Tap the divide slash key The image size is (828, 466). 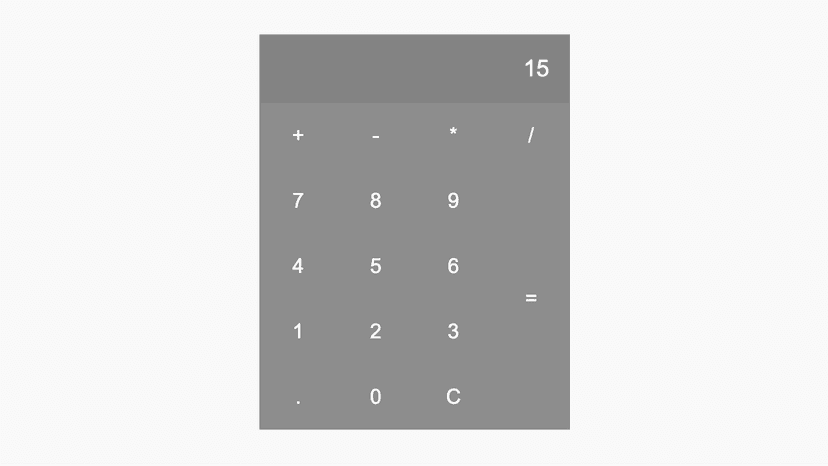(x=531, y=136)
